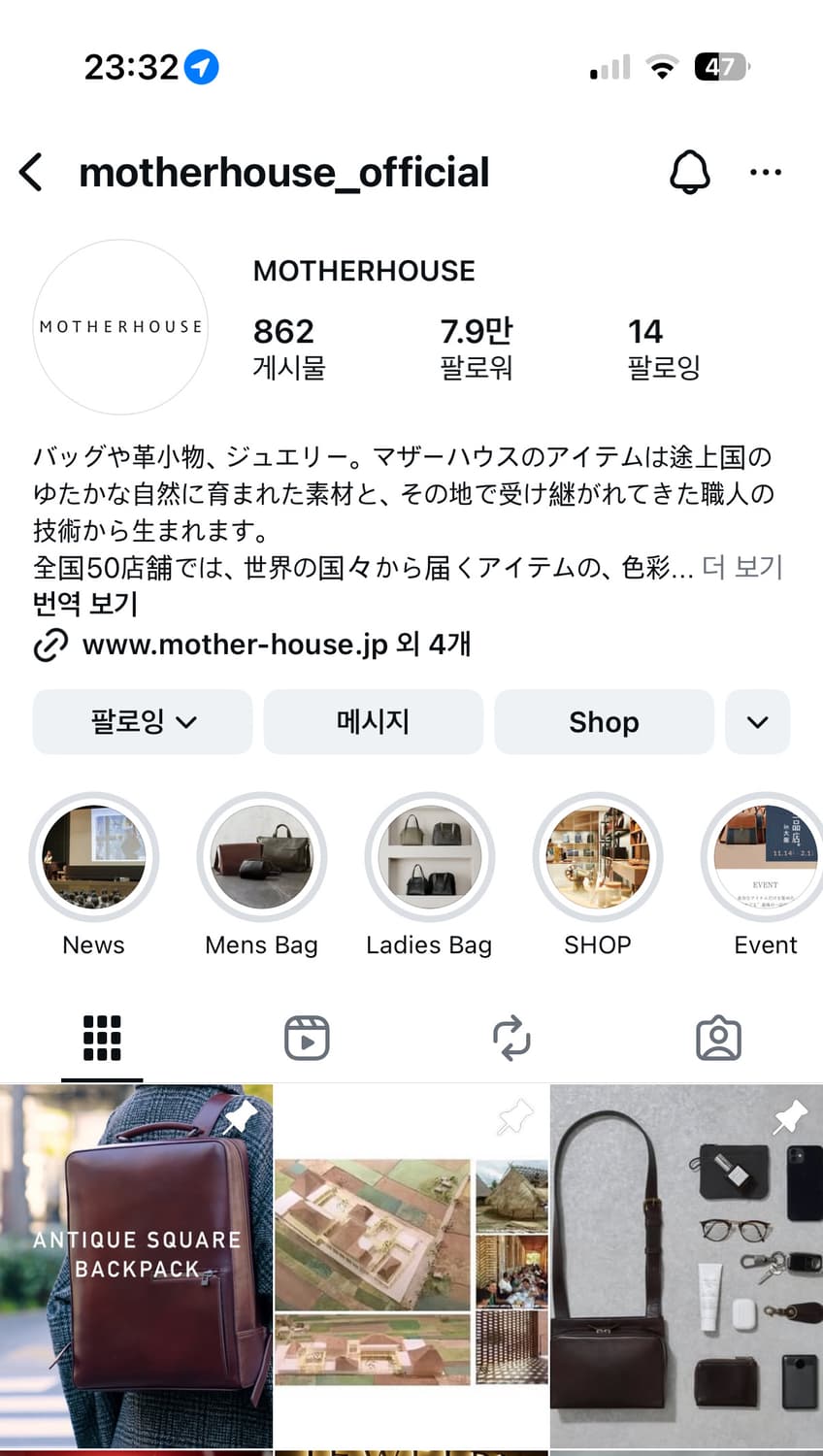This screenshot has width=823, height=1456.
Task: Tap the 메시지 button
Action: pyautogui.click(x=373, y=721)
